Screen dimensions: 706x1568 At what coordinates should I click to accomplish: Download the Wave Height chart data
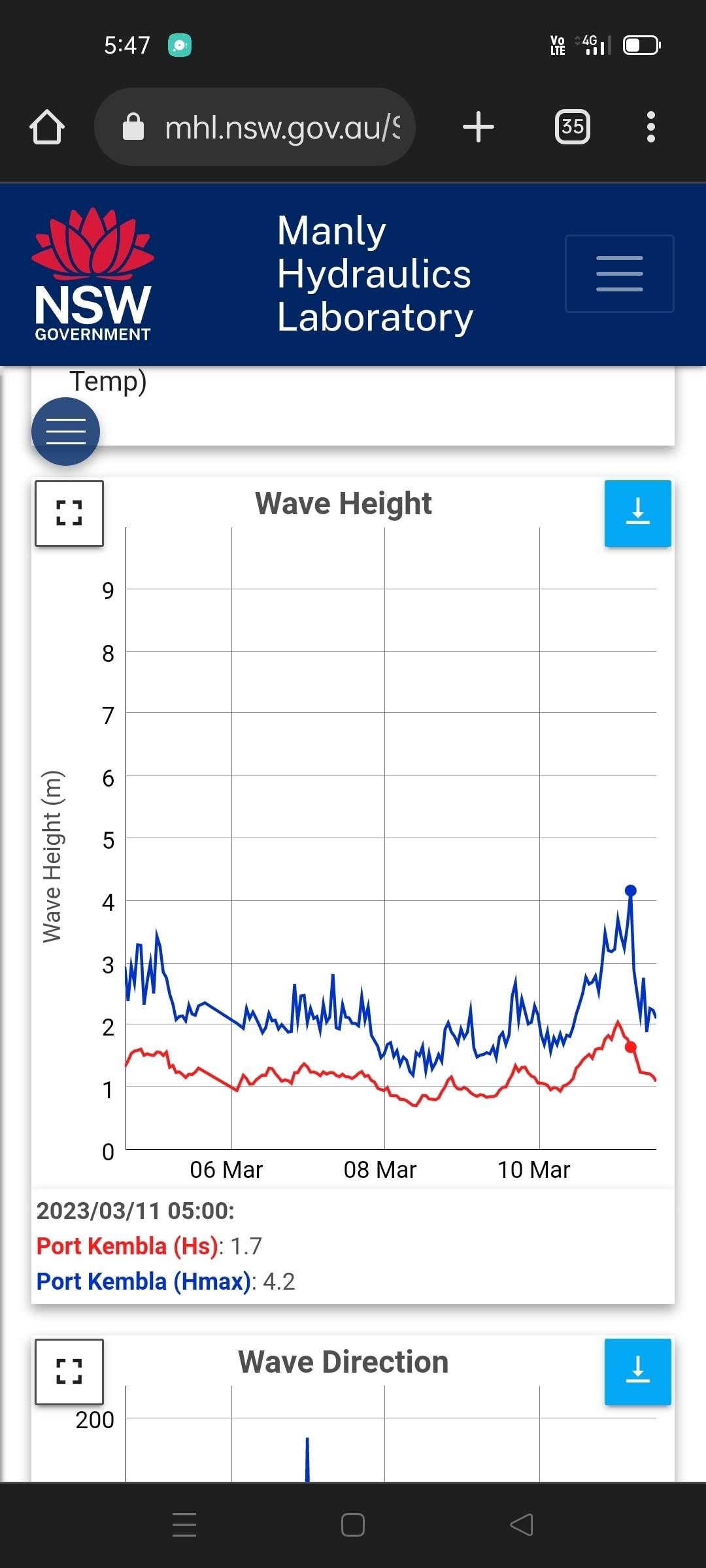click(x=637, y=514)
